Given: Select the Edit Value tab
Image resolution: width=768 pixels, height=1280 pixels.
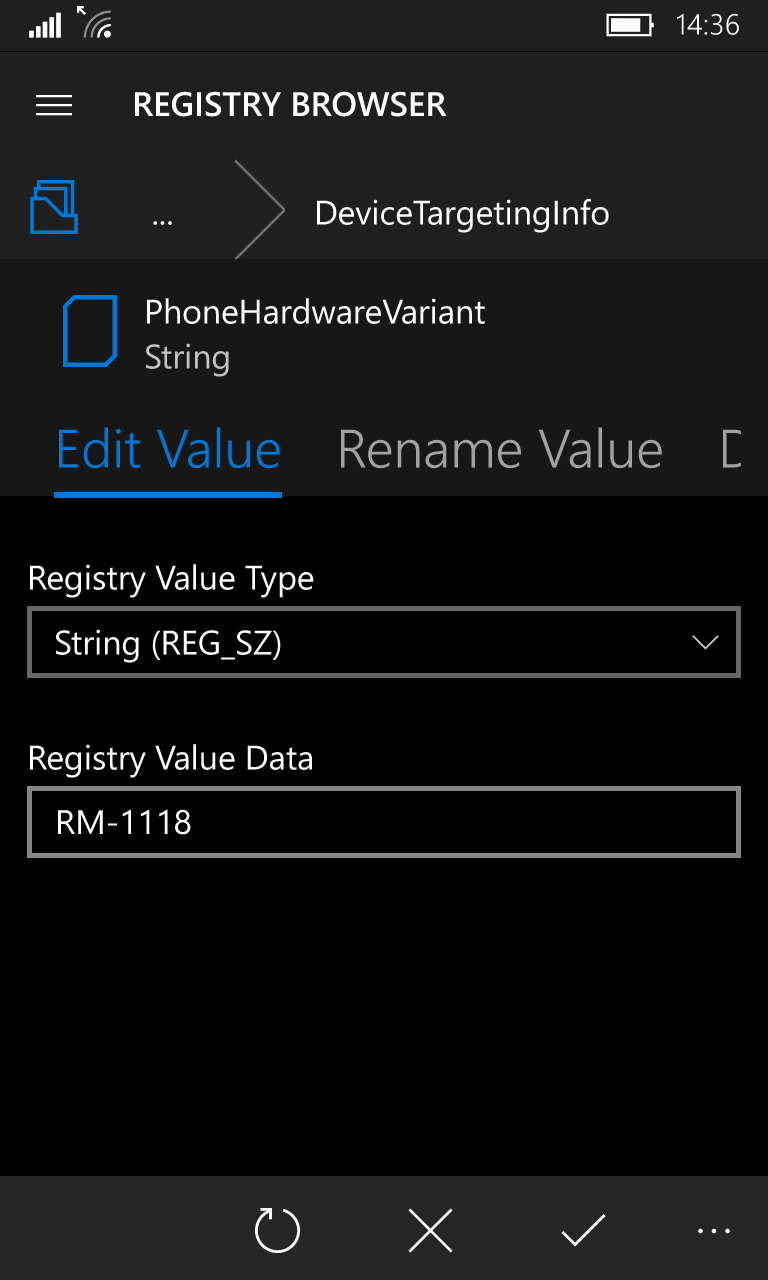Looking at the screenshot, I should pos(168,450).
